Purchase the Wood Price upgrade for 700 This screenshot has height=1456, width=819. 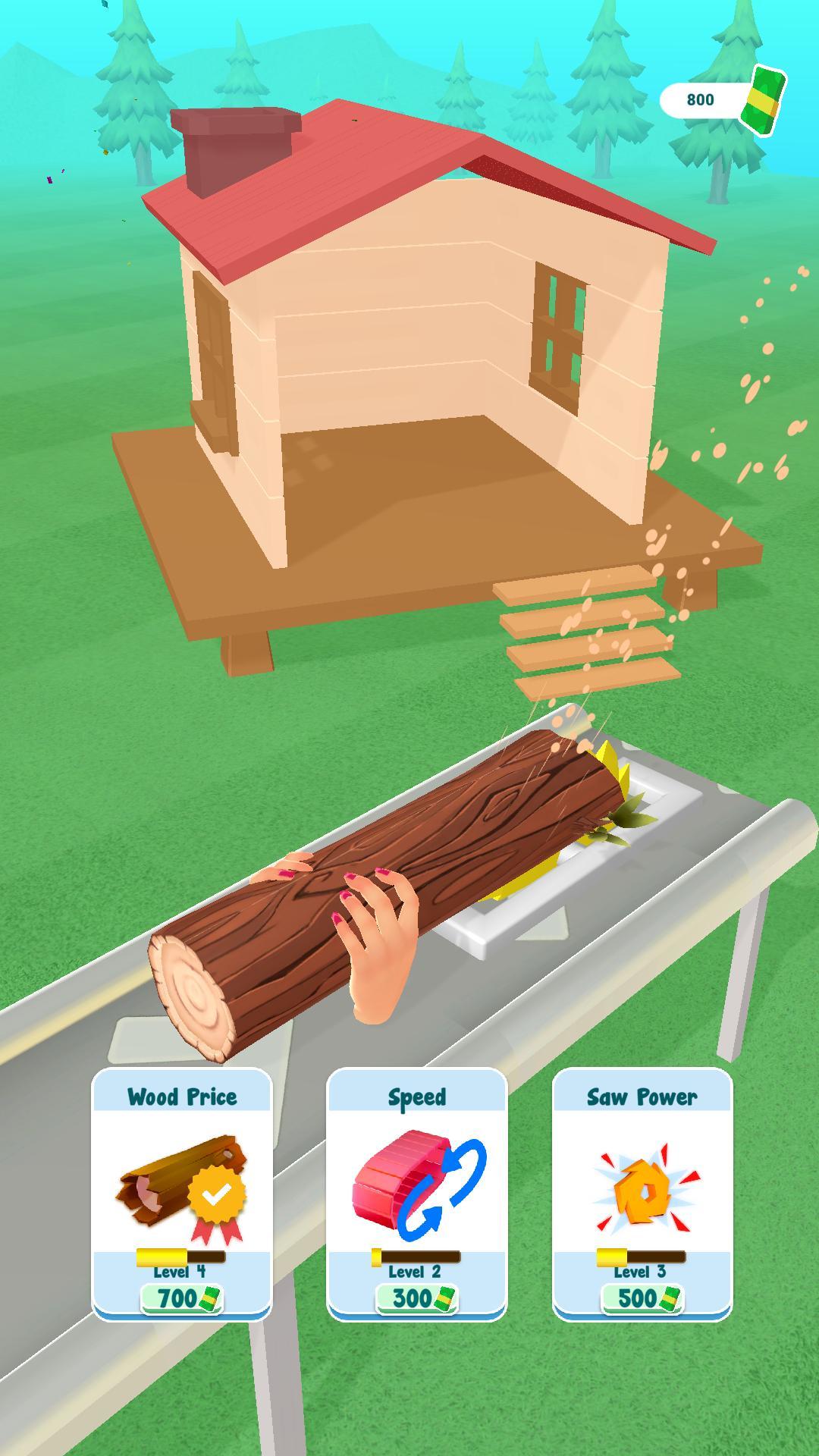182,1297
